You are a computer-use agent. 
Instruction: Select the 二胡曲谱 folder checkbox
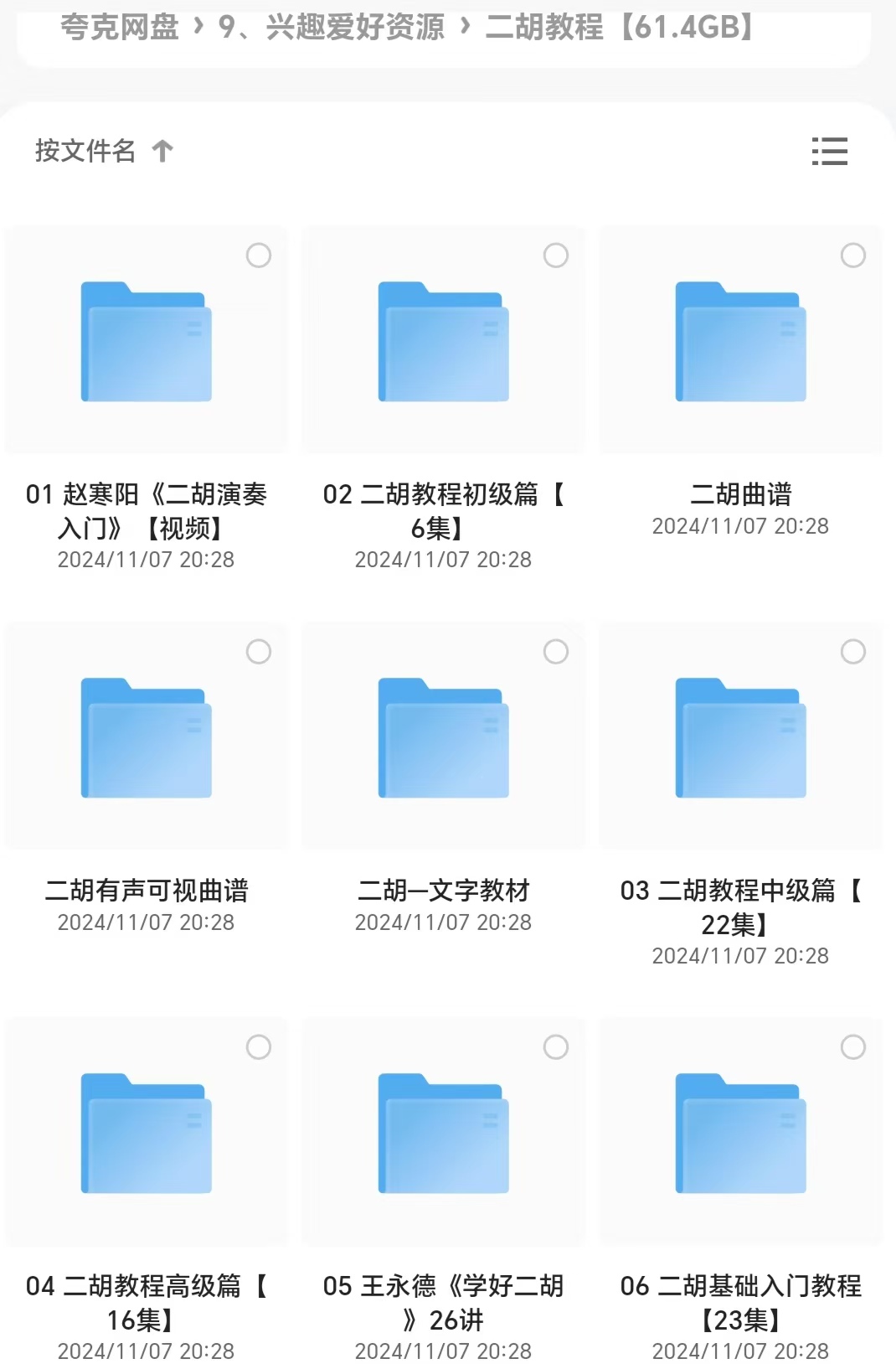[852, 256]
